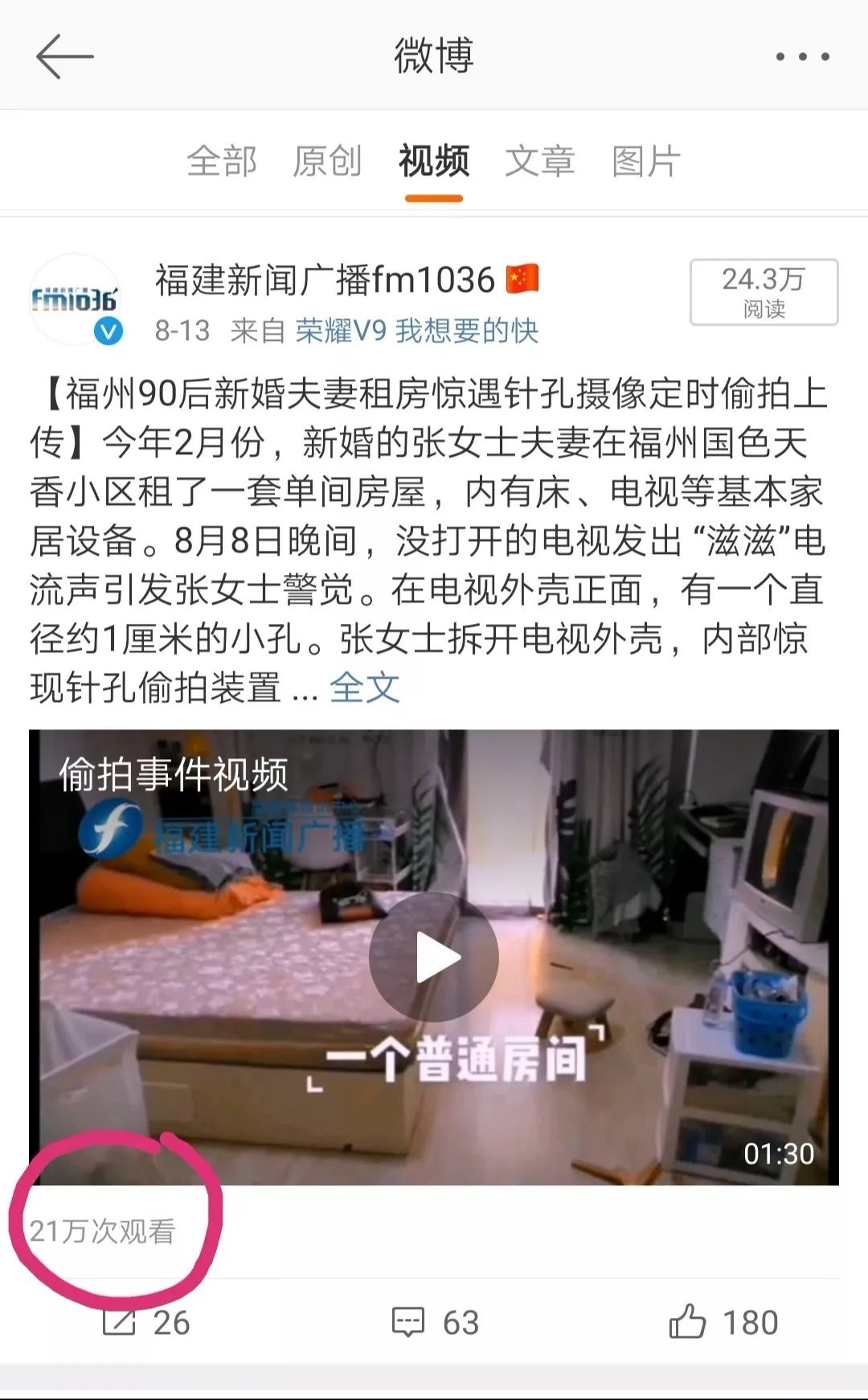This screenshot has width=868, height=1400.
Task: Switch to the 全部 tab
Action: click(222, 161)
